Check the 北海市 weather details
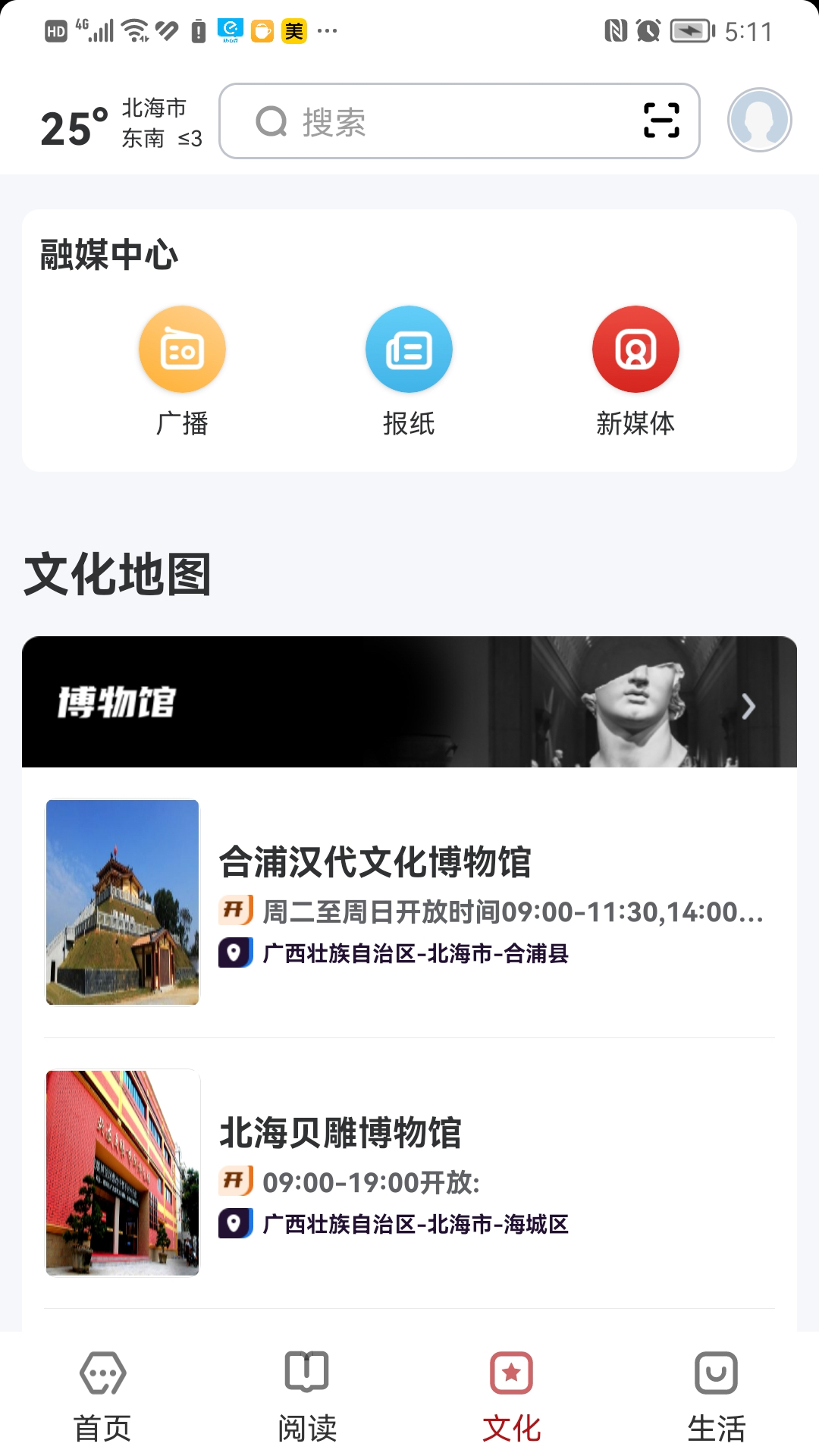Image resolution: width=819 pixels, height=1456 pixels. pos(121,124)
